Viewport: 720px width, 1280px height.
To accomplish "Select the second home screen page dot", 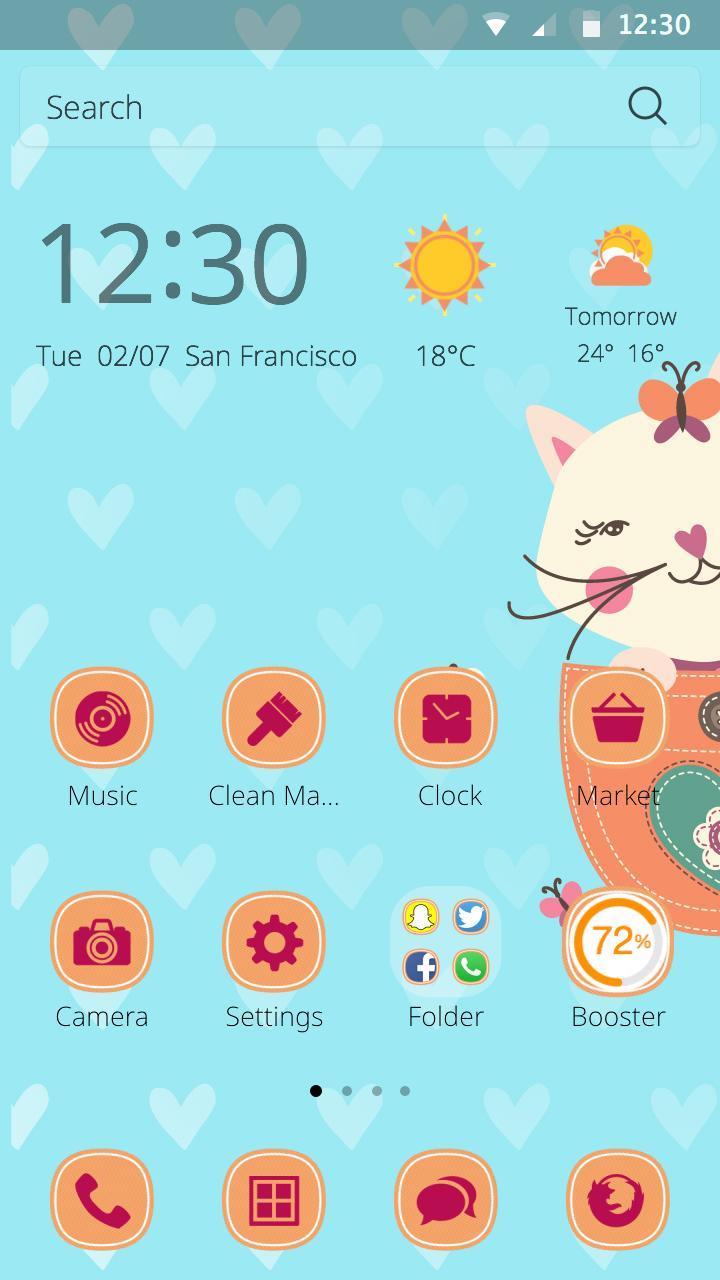I will [346, 1091].
